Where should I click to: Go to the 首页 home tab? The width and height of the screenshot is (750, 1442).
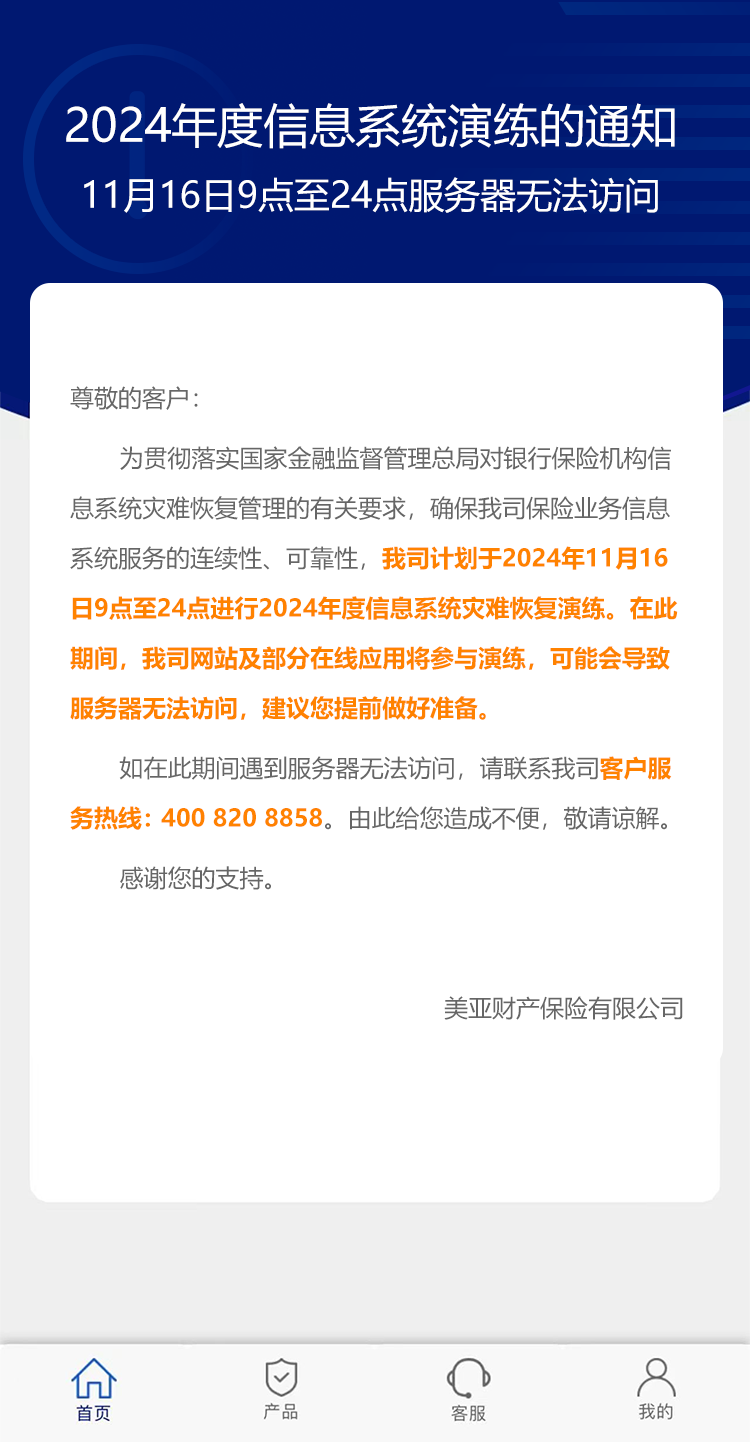[94, 1390]
